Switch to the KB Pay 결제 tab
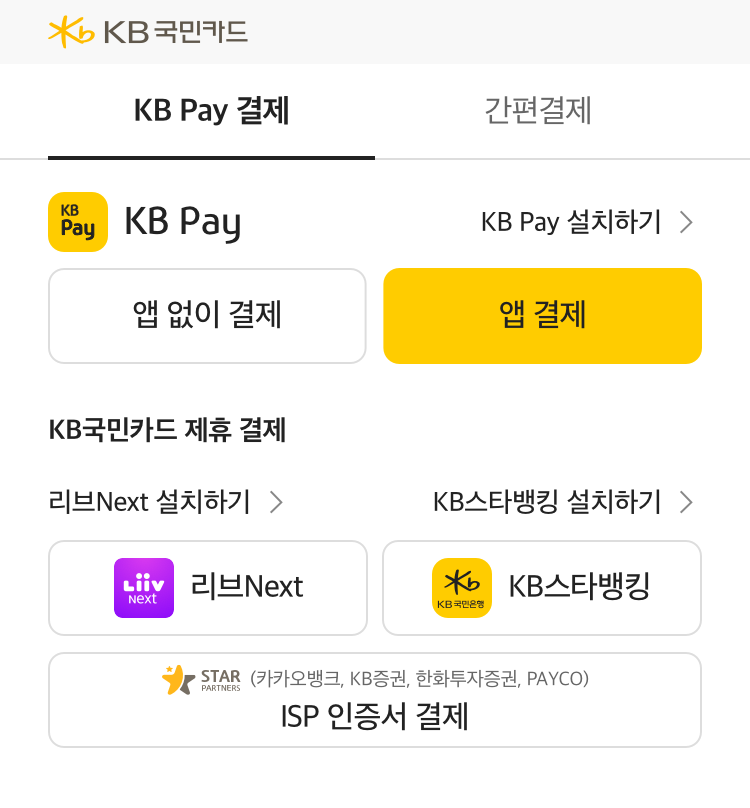The height and width of the screenshot is (808, 750). (211, 111)
